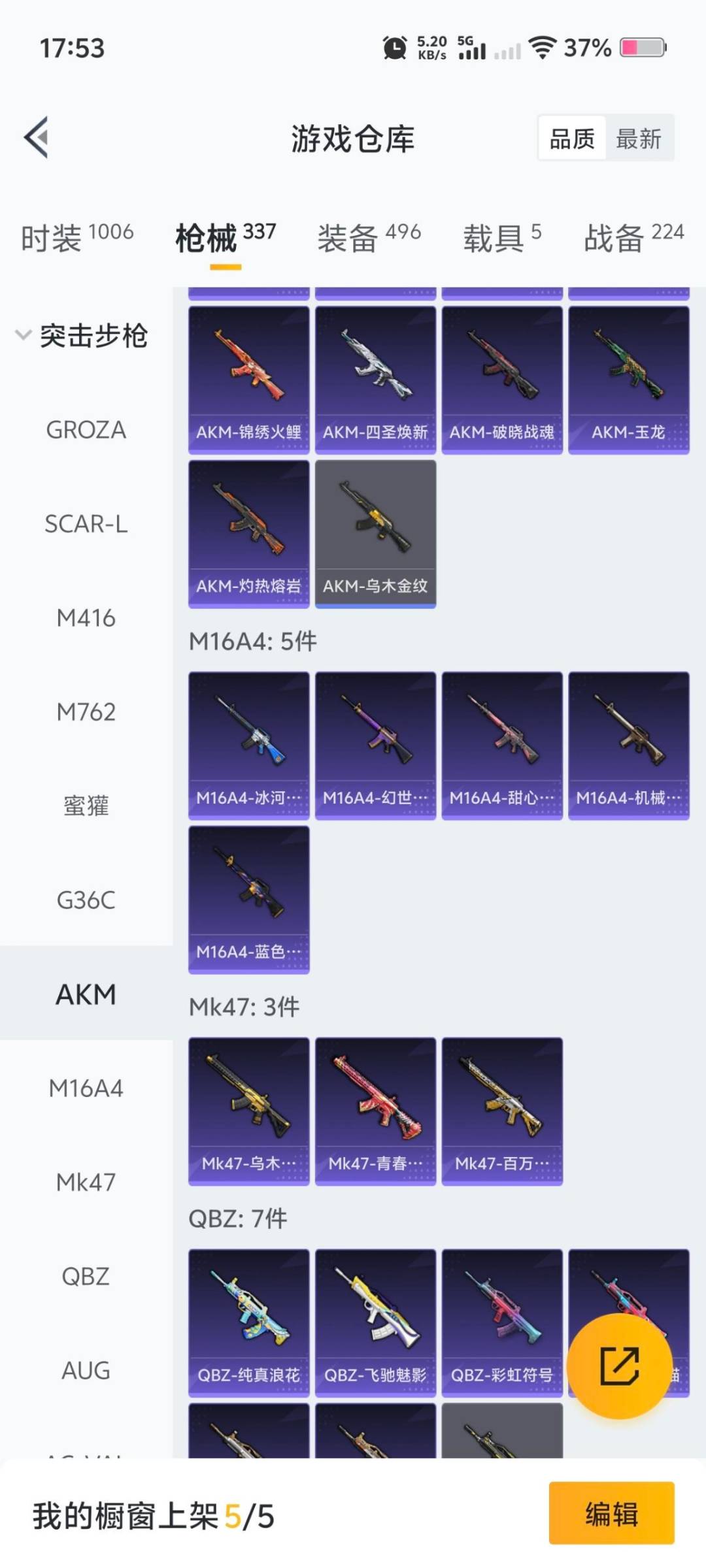The height and width of the screenshot is (1568, 706).
Task: Select GROZA in the weapon sidebar
Action: pyautogui.click(x=85, y=430)
